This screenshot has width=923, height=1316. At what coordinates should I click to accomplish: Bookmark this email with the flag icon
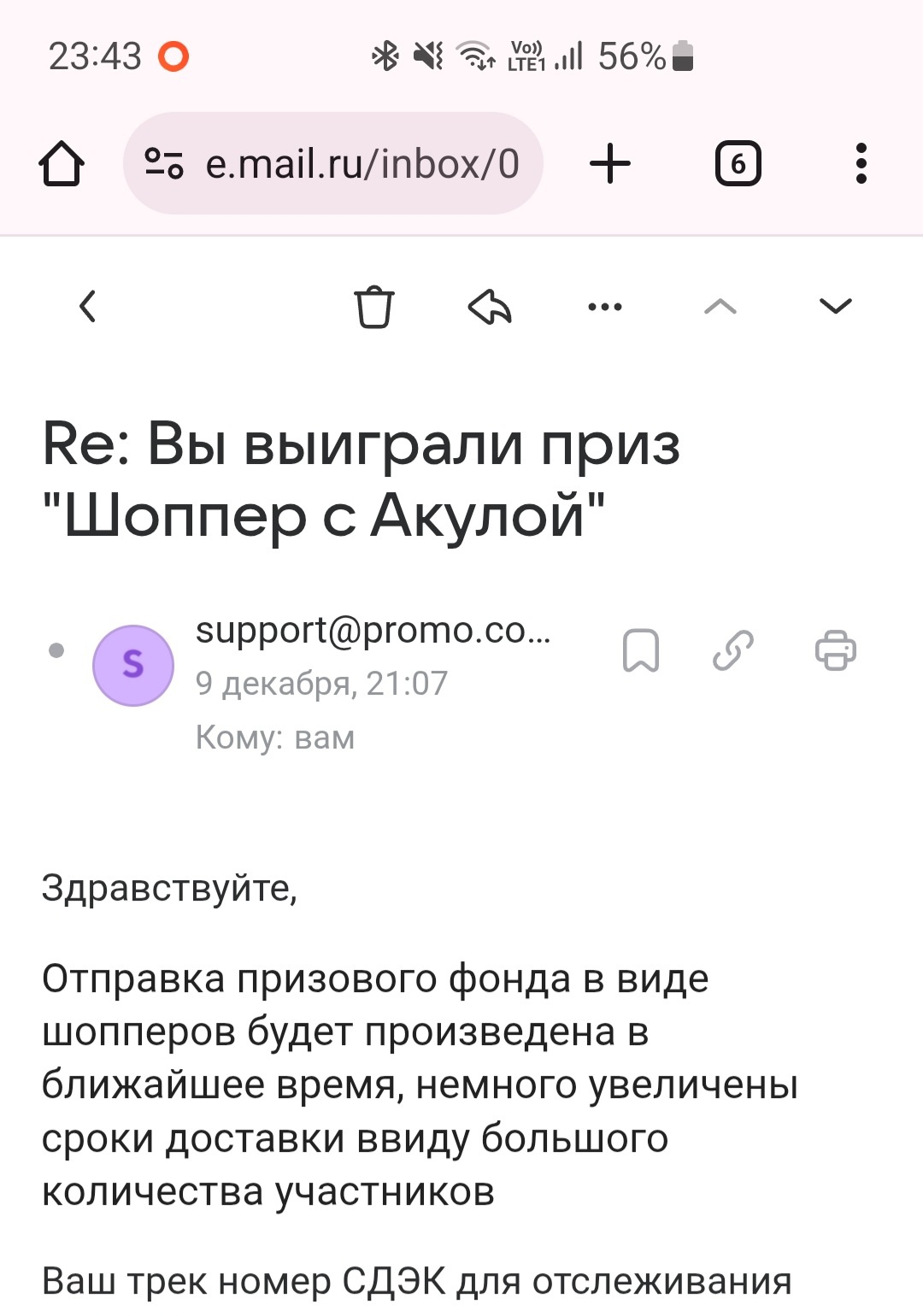[641, 650]
